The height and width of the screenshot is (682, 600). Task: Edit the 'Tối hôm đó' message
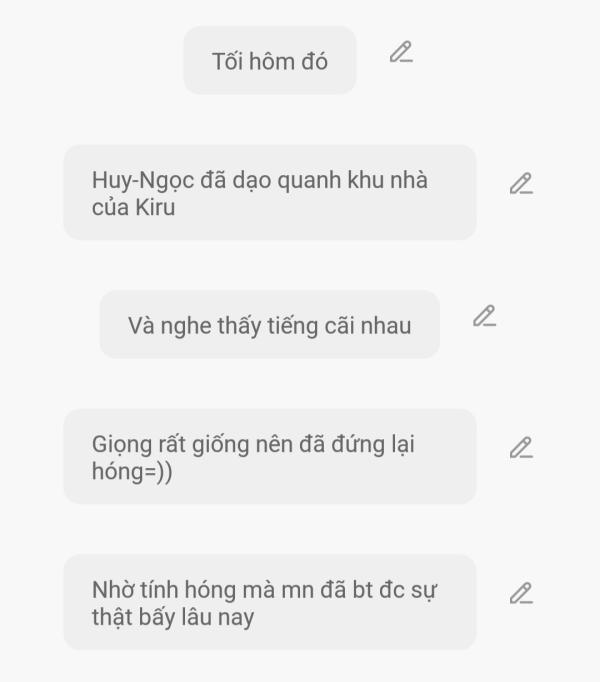(x=401, y=52)
